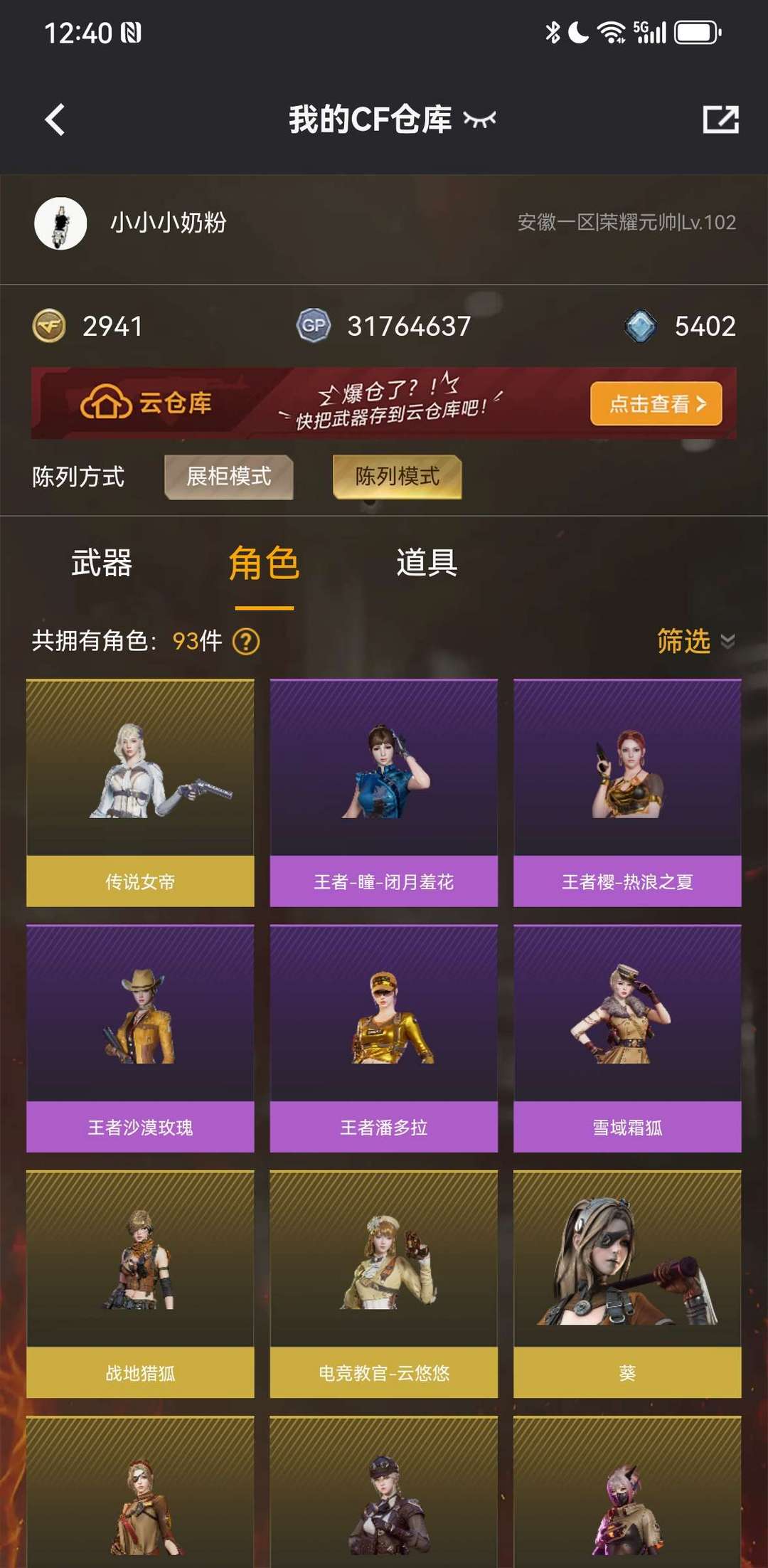Tap 点击查看 on the 云仓库 banner
Viewport: 768px width, 1568px height.
point(656,404)
